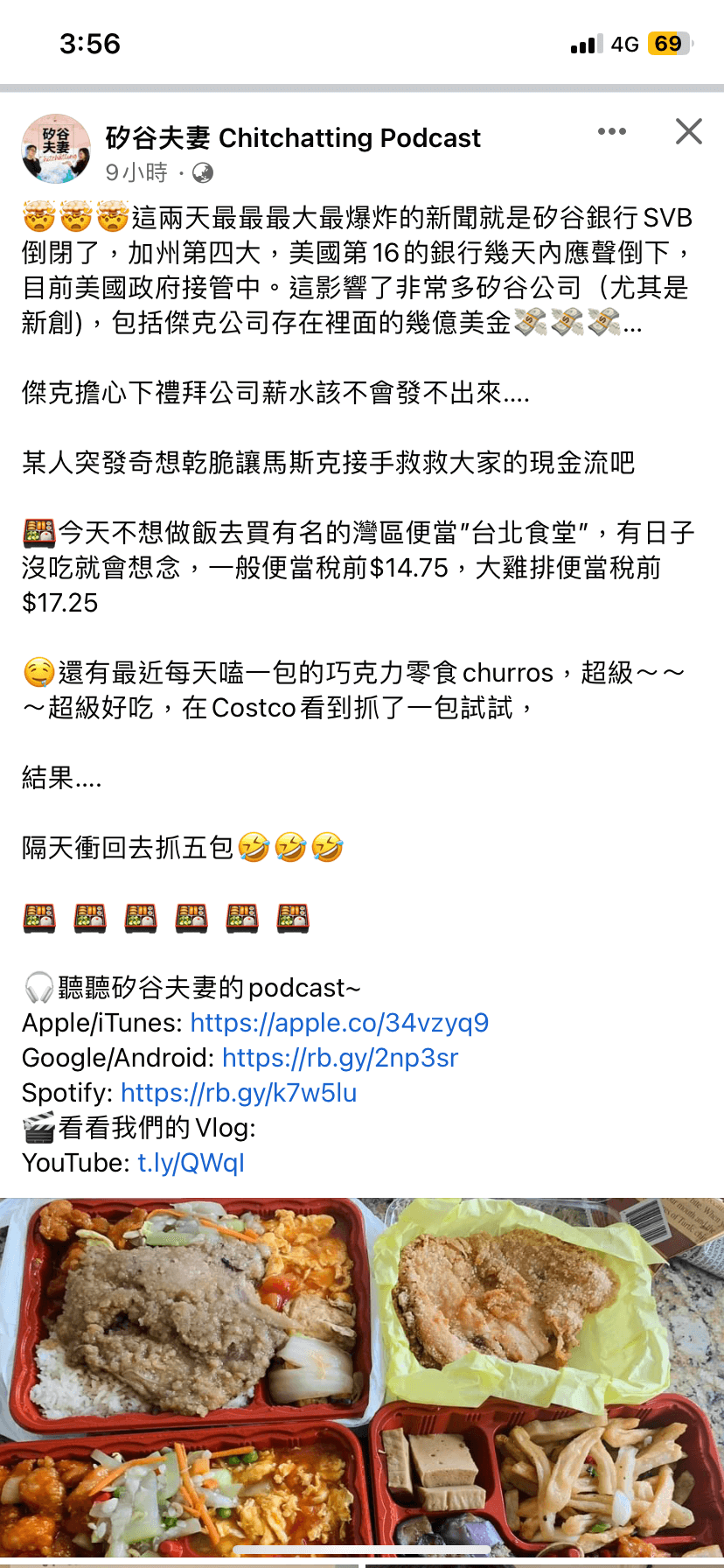Open 矽谷夫妻 Chitchatting Podcast profile picture

(56, 149)
